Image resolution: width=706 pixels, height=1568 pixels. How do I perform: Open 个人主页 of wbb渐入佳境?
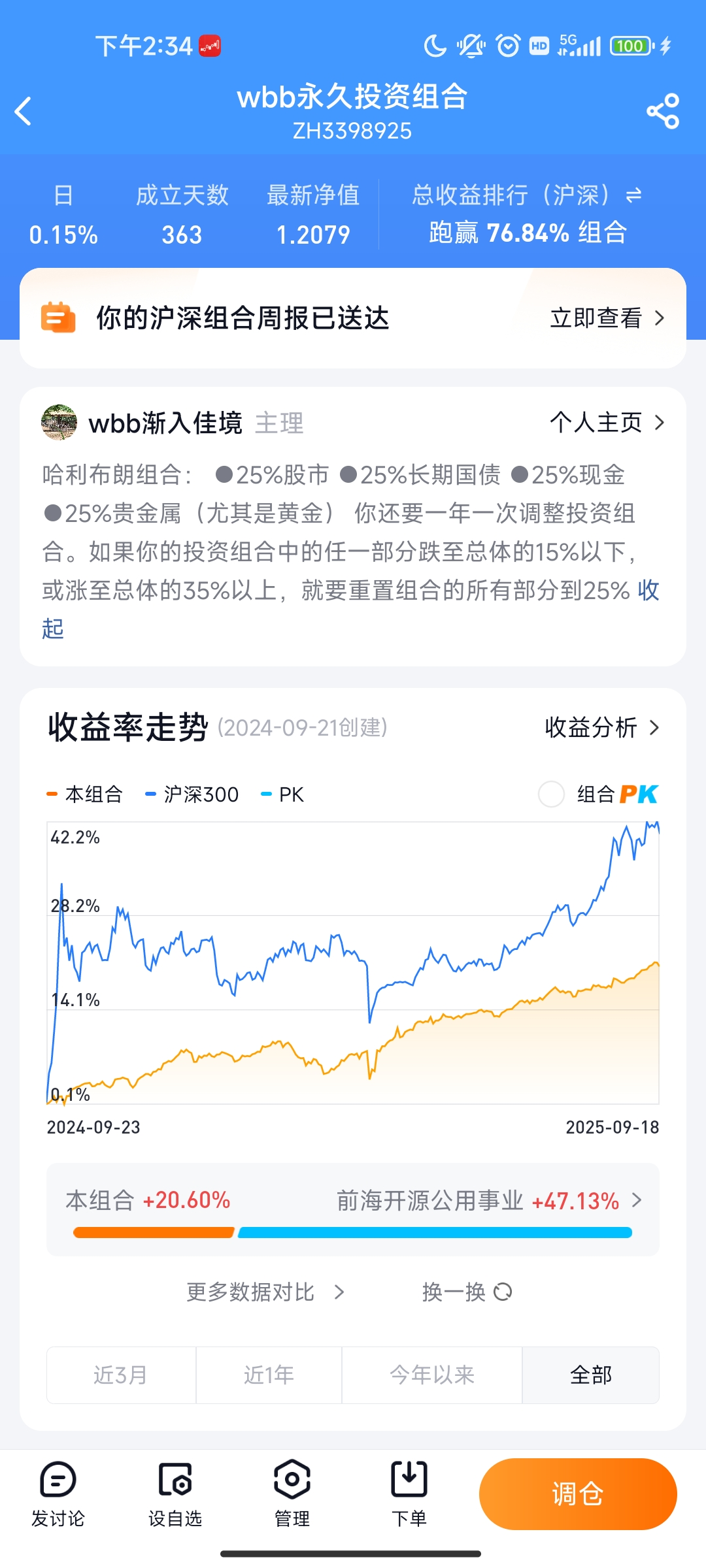click(x=607, y=423)
